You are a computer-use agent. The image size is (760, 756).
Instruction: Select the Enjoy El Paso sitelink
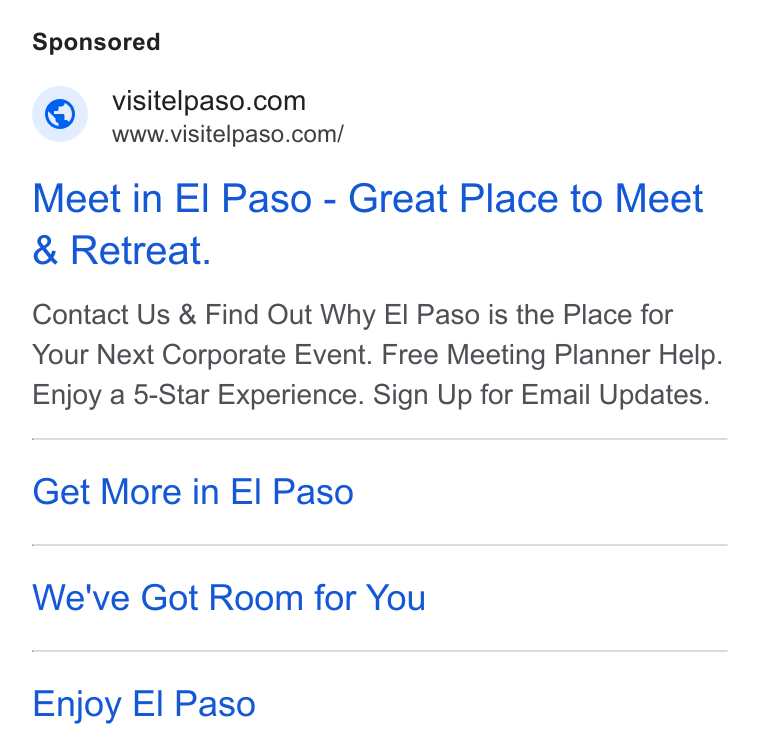(x=144, y=704)
